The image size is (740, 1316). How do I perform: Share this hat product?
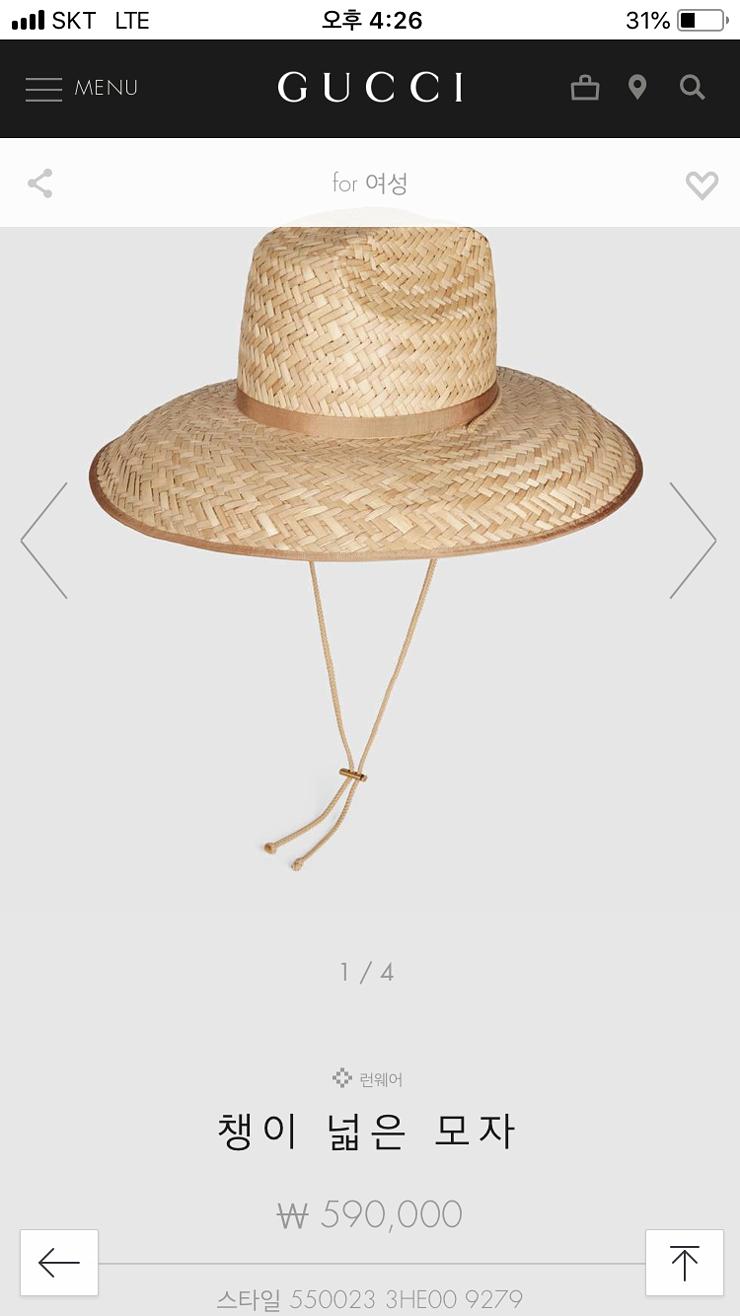click(40, 183)
